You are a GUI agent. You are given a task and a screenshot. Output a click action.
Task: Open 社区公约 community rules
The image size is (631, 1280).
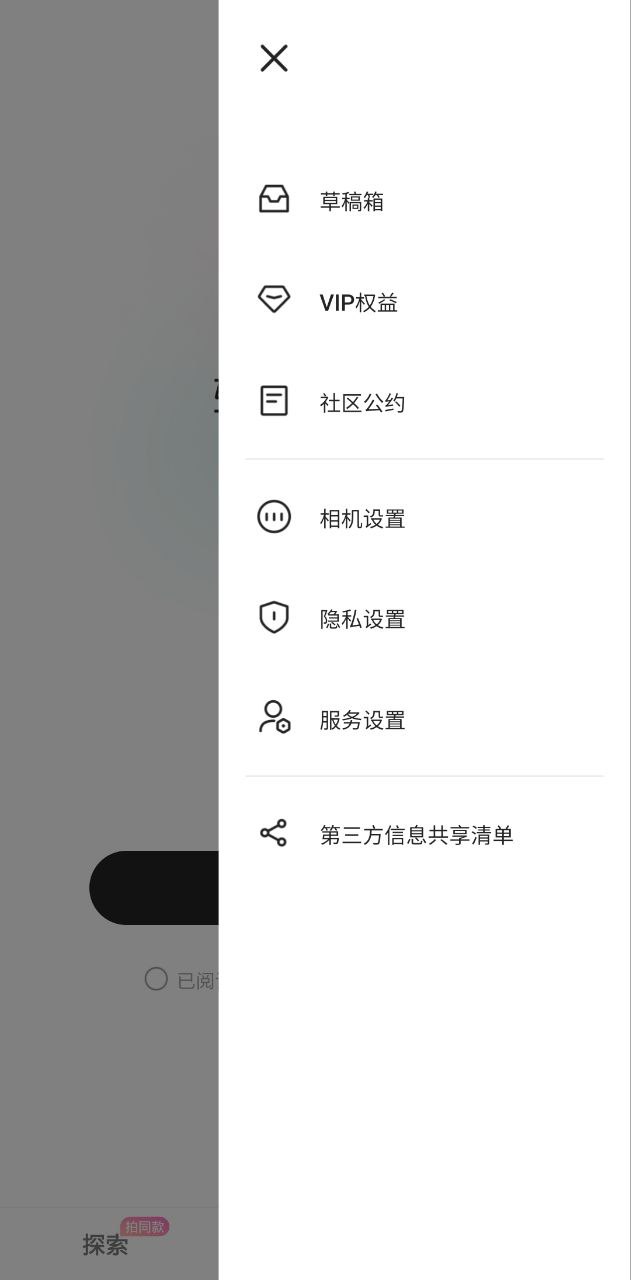362,403
